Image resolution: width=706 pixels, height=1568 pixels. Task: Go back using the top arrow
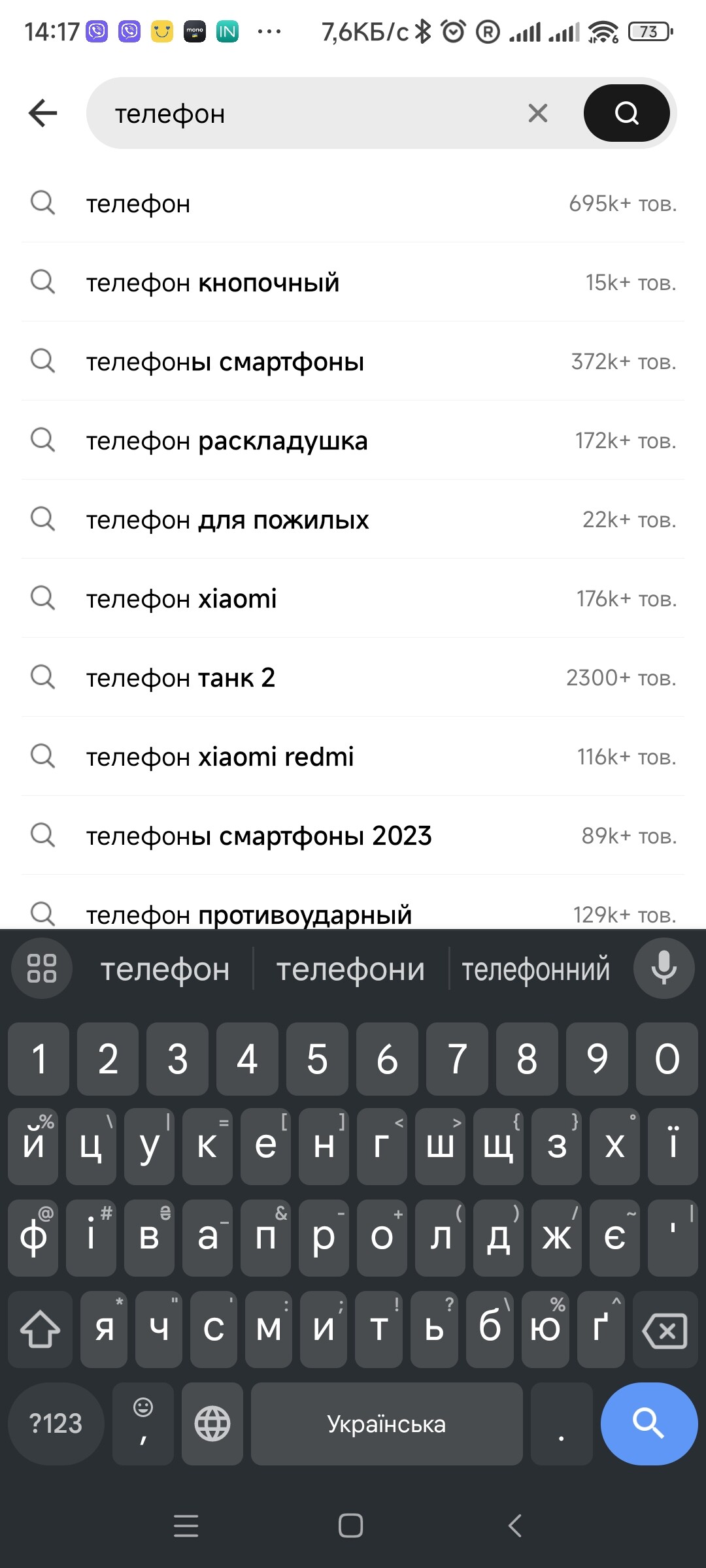tap(43, 113)
